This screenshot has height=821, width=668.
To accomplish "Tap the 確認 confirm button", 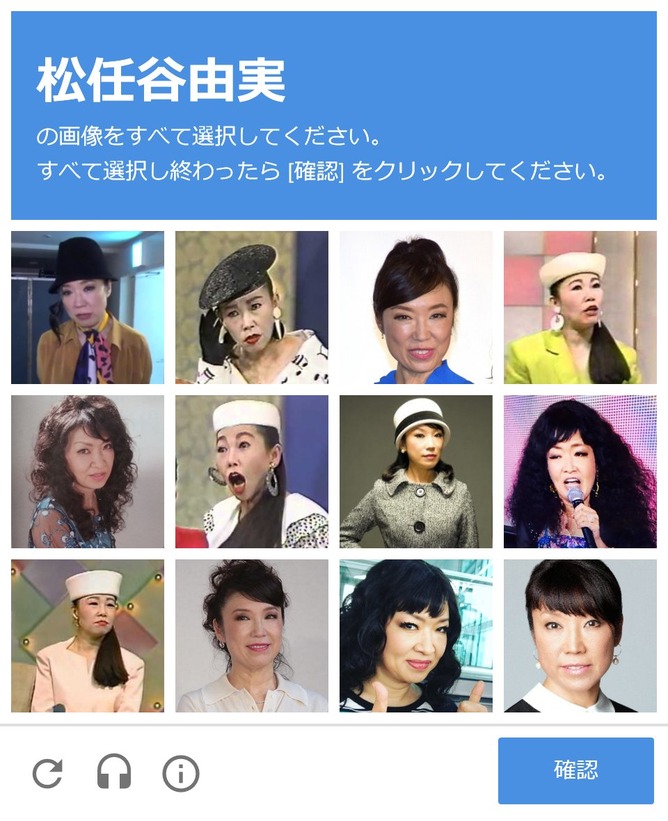I will pyautogui.click(x=576, y=771).
